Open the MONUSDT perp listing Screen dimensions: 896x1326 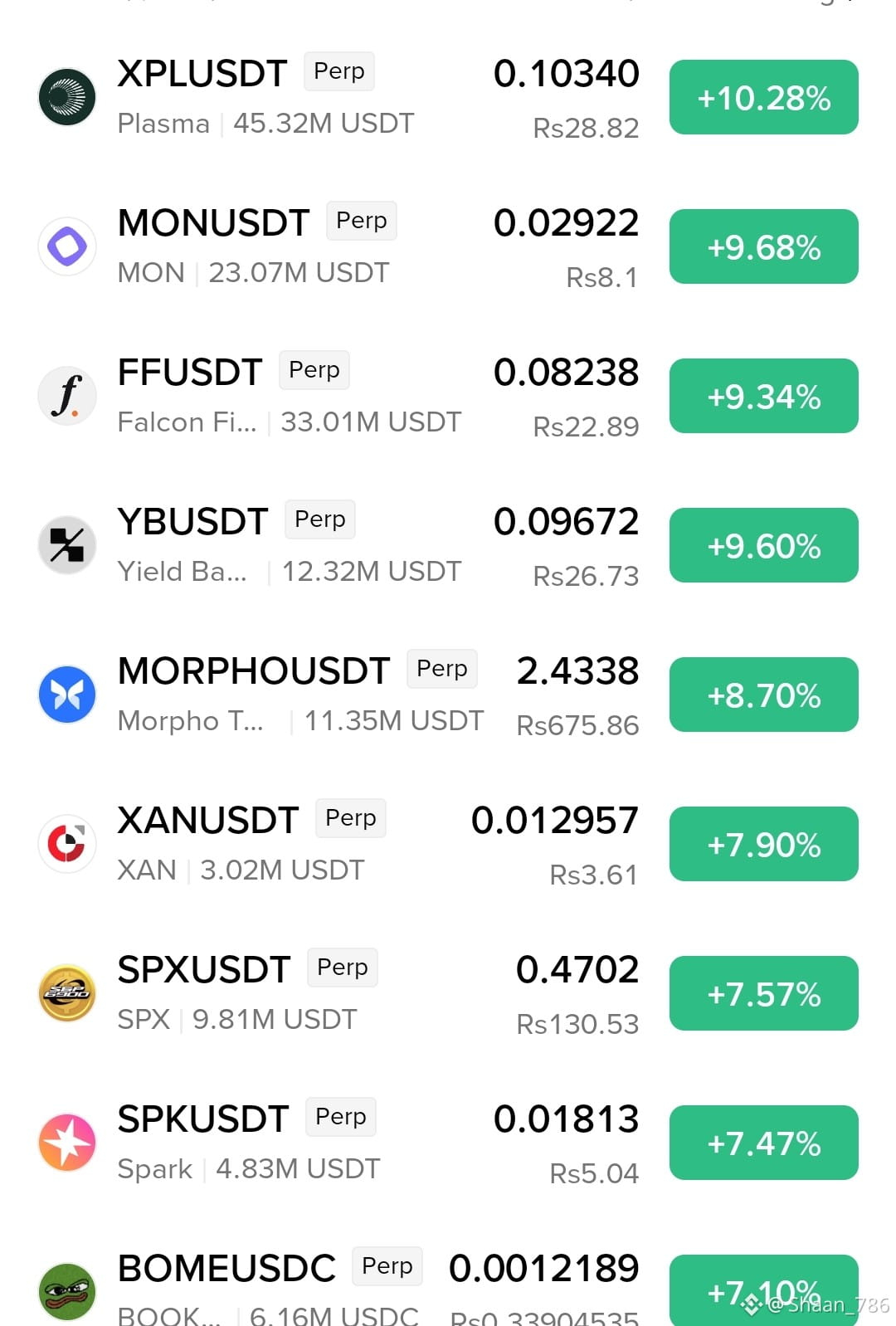pos(448,246)
